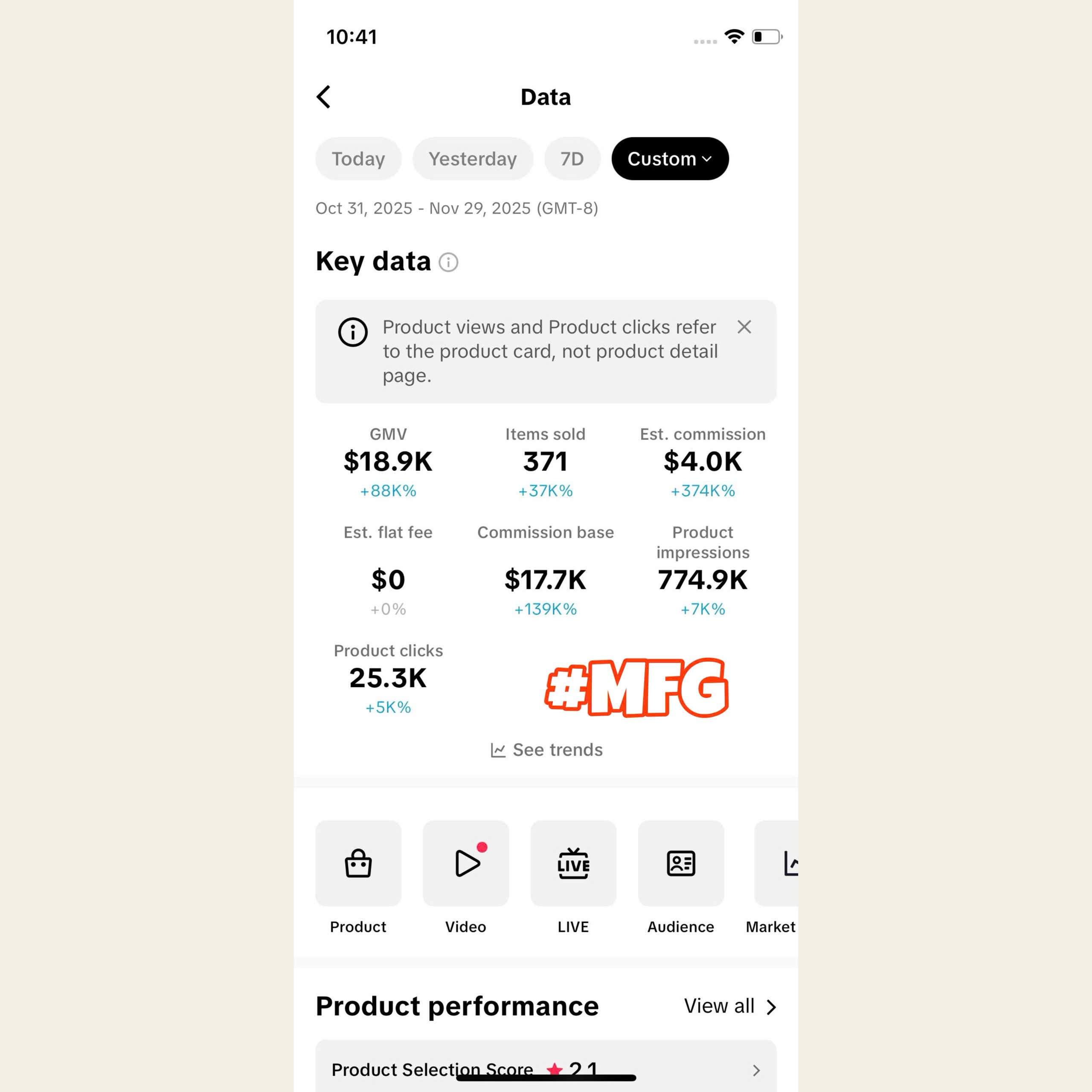Viewport: 1092px width, 1092px height.
Task: Open the LIVE analytics tile
Action: pyautogui.click(x=573, y=863)
